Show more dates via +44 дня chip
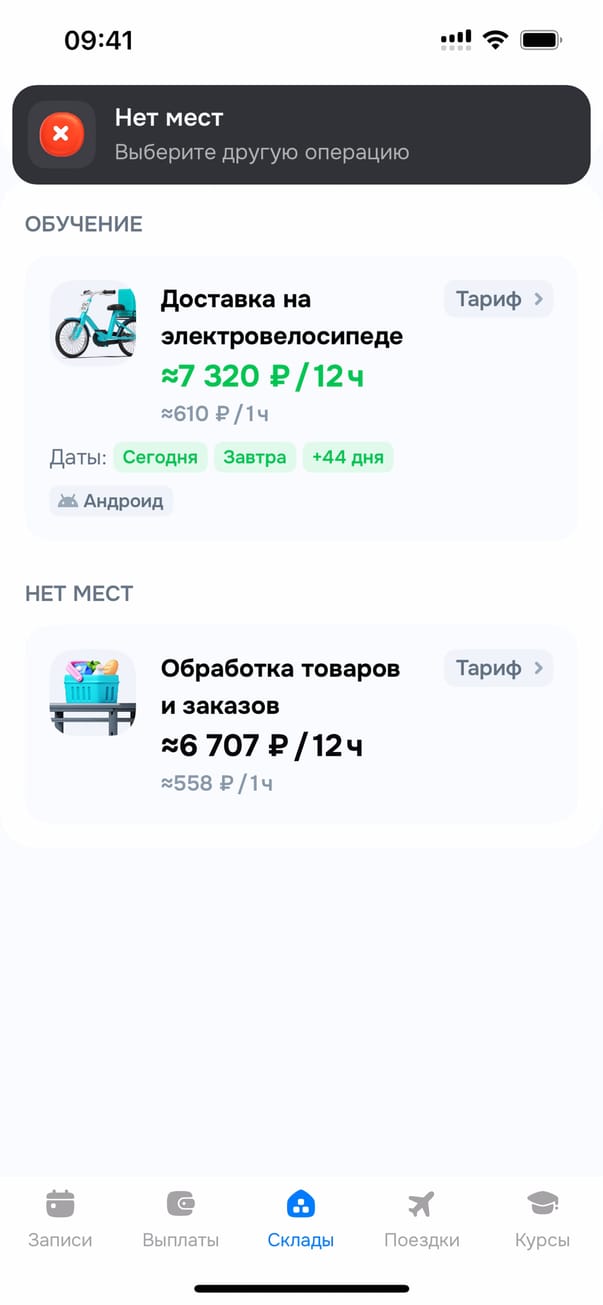This screenshot has height=1305, width=603. coord(348,457)
